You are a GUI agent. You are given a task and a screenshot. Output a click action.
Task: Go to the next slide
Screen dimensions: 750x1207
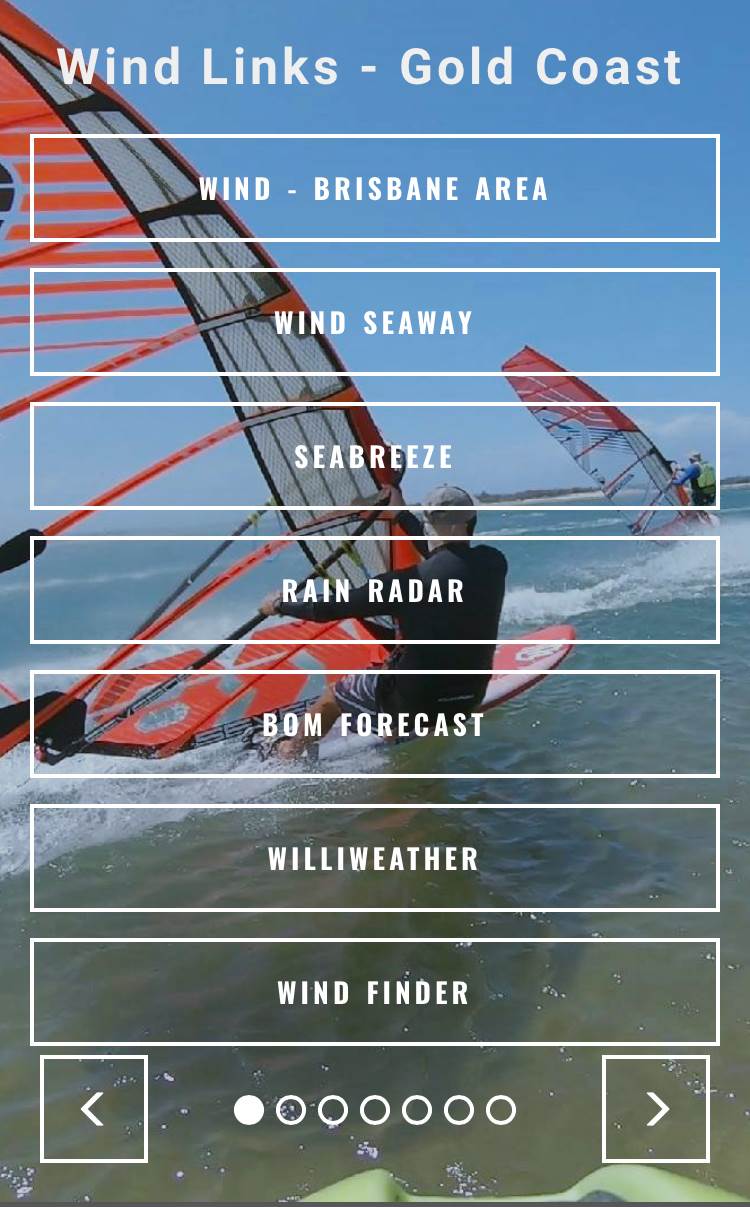[x=656, y=1109]
